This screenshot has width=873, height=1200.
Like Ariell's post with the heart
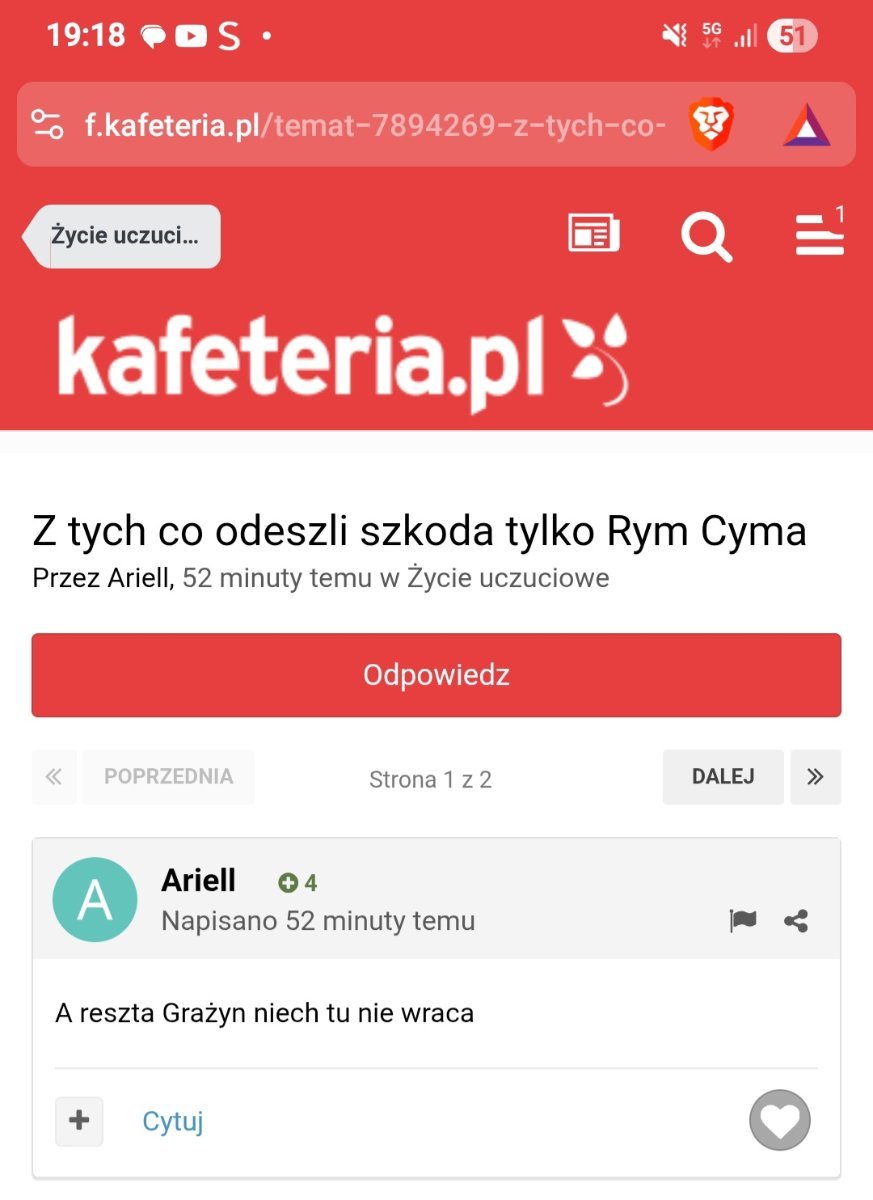point(780,1120)
